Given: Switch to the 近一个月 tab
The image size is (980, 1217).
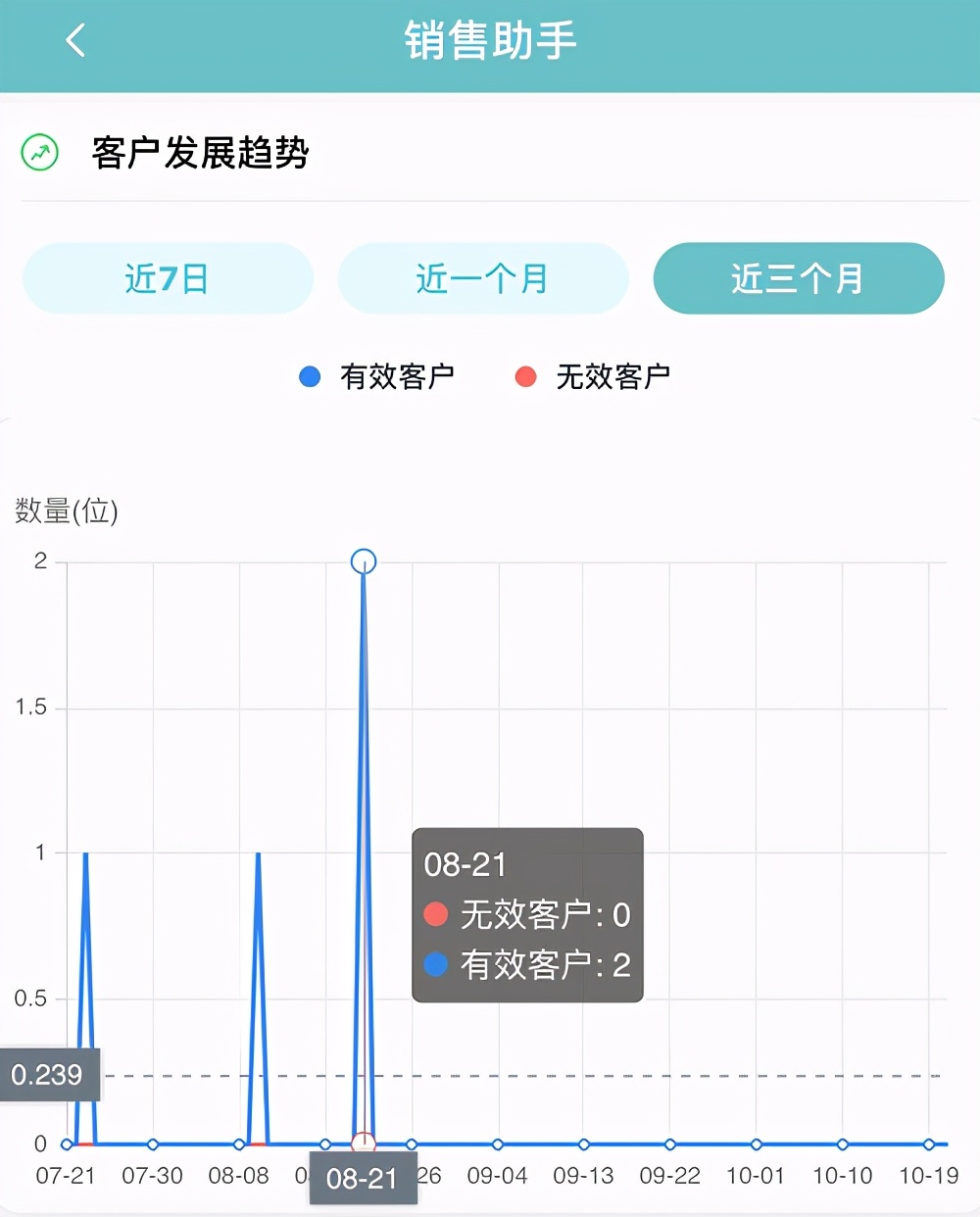Looking at the screenshot, I should 483,278.
